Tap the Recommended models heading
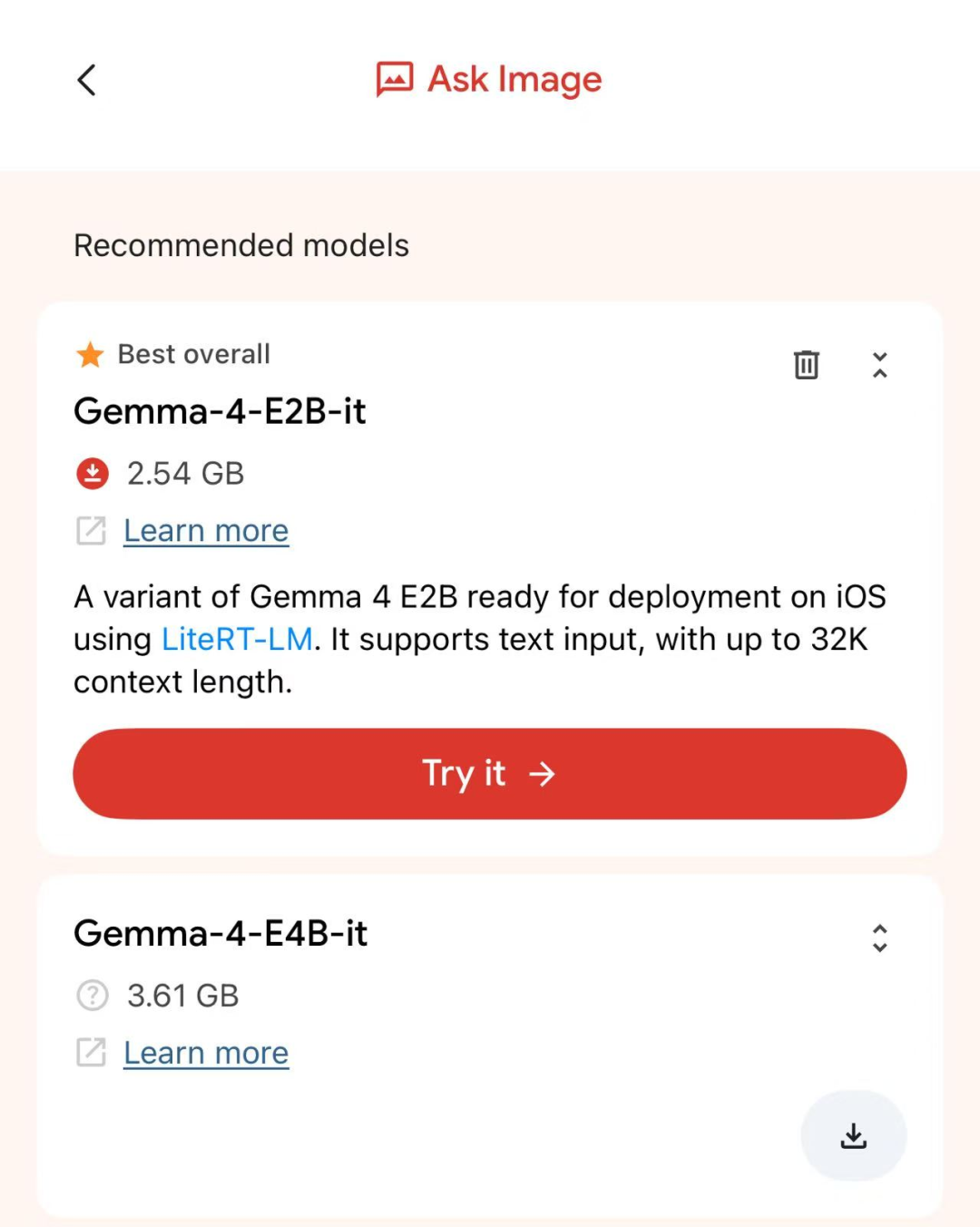 240,244
